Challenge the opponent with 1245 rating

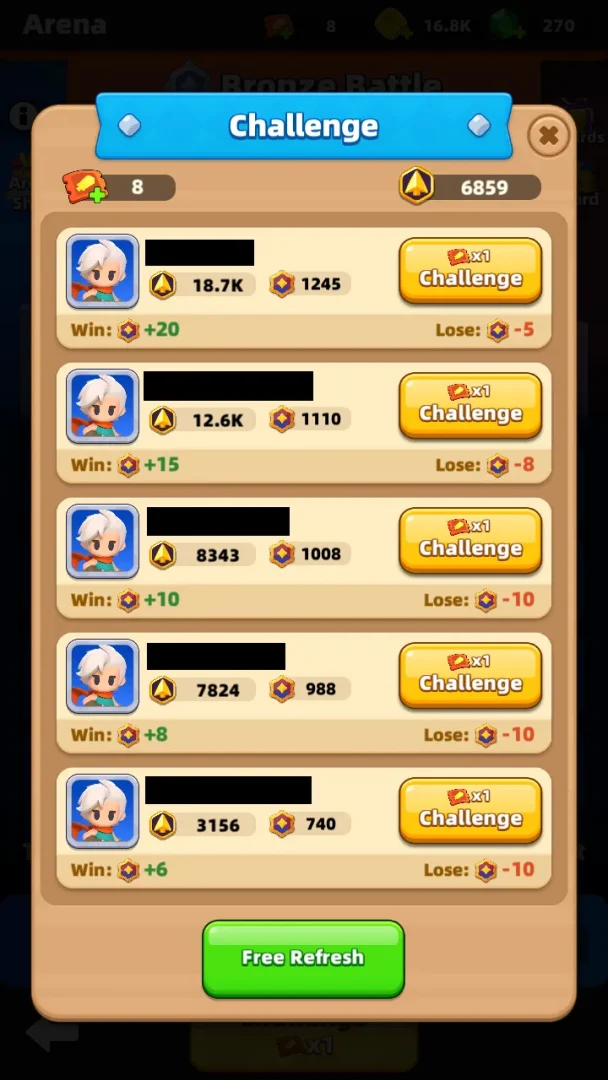point(470,270)
